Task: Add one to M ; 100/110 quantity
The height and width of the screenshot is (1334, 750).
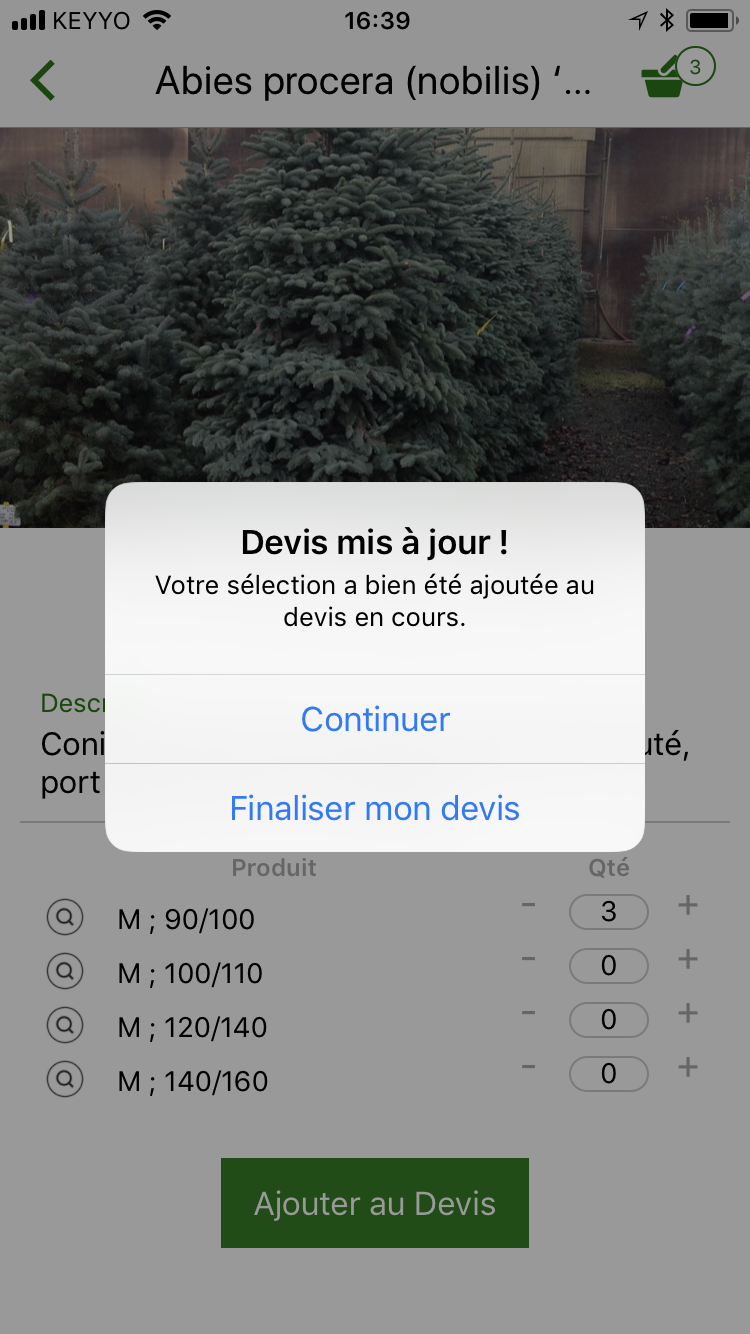Action: tap(687, 959)
